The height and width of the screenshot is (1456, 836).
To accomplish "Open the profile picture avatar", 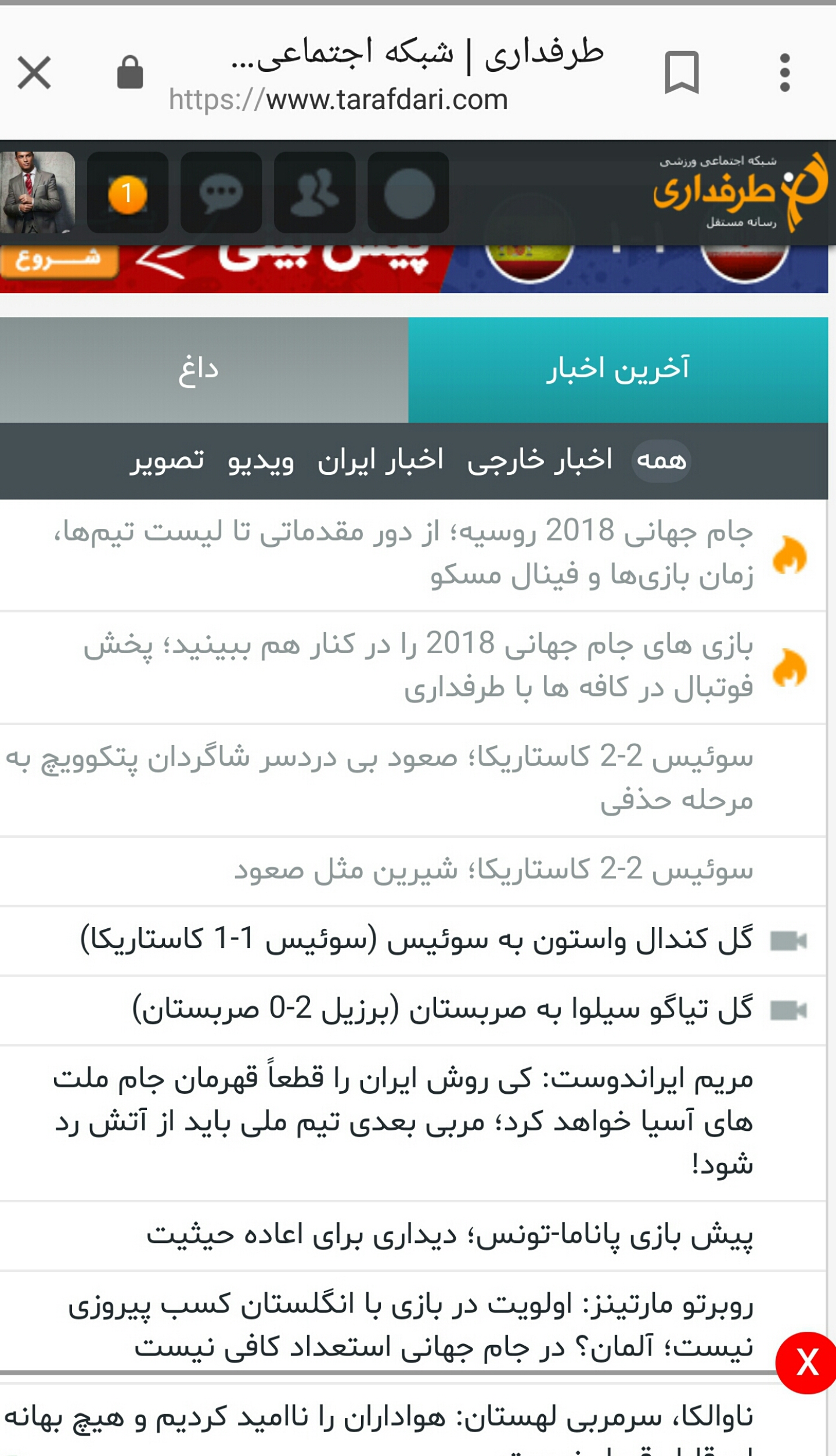I will 37,193.
